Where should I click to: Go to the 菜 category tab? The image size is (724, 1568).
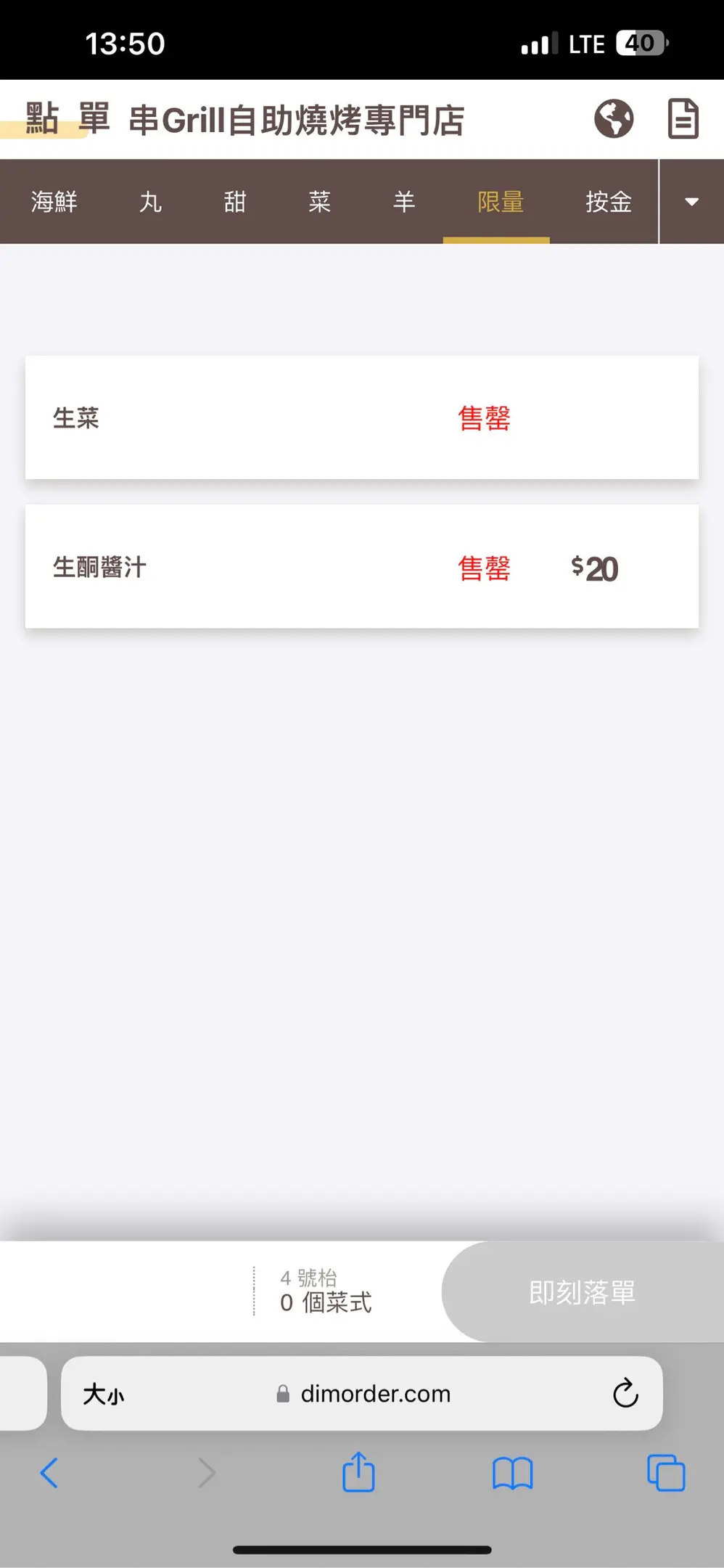pos(319,202)
